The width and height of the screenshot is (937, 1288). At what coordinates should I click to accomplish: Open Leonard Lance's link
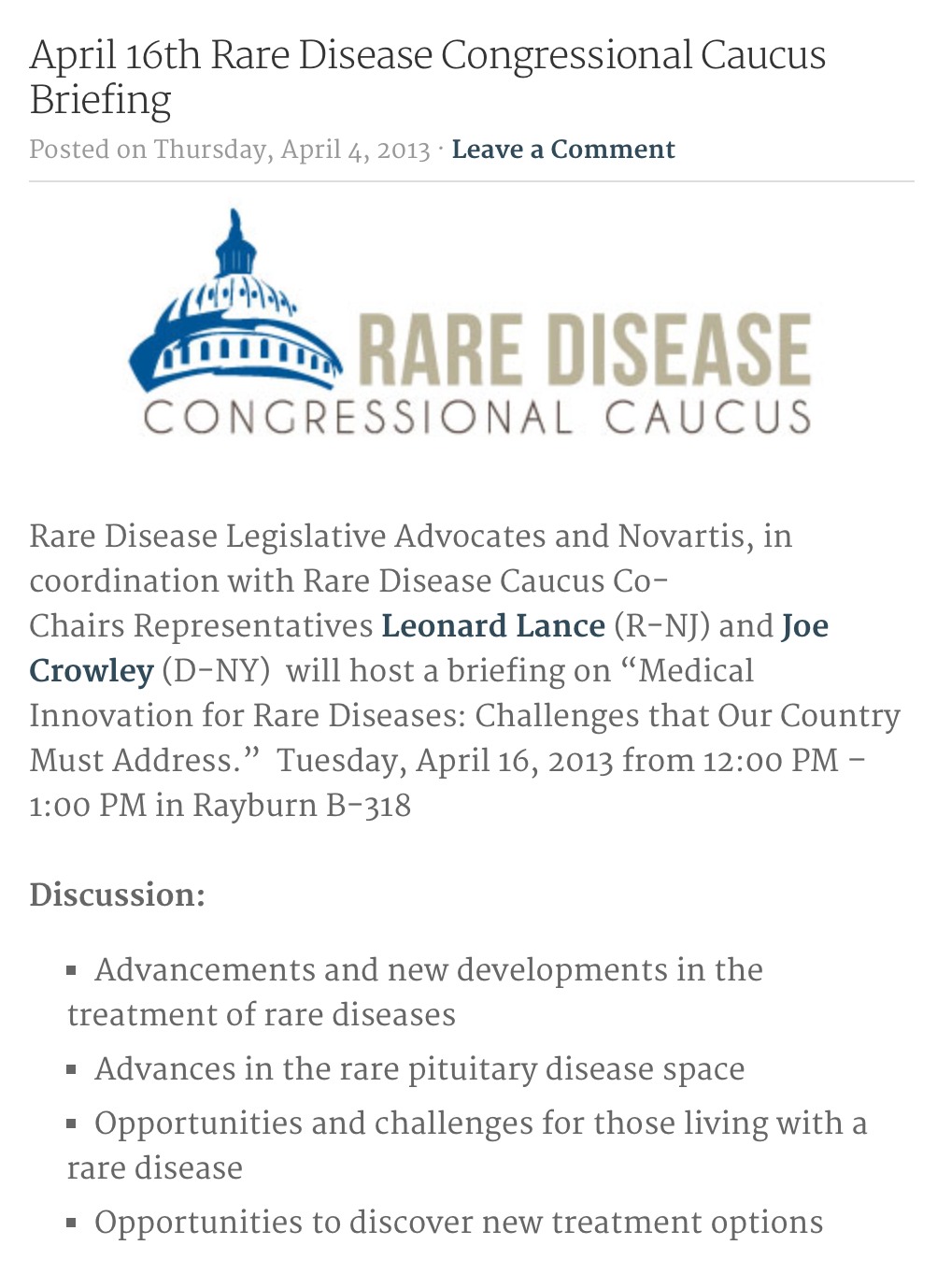click(492, 625)
